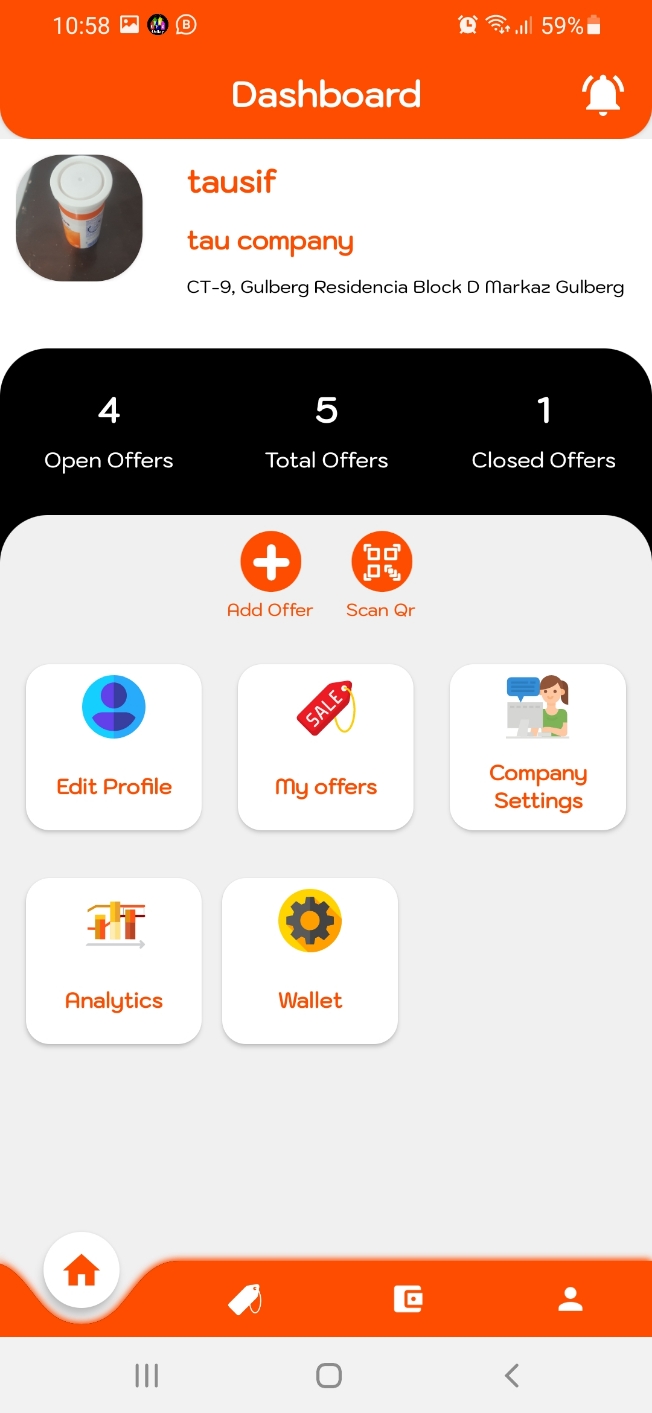Open the notifications bell

click(603, 95)
